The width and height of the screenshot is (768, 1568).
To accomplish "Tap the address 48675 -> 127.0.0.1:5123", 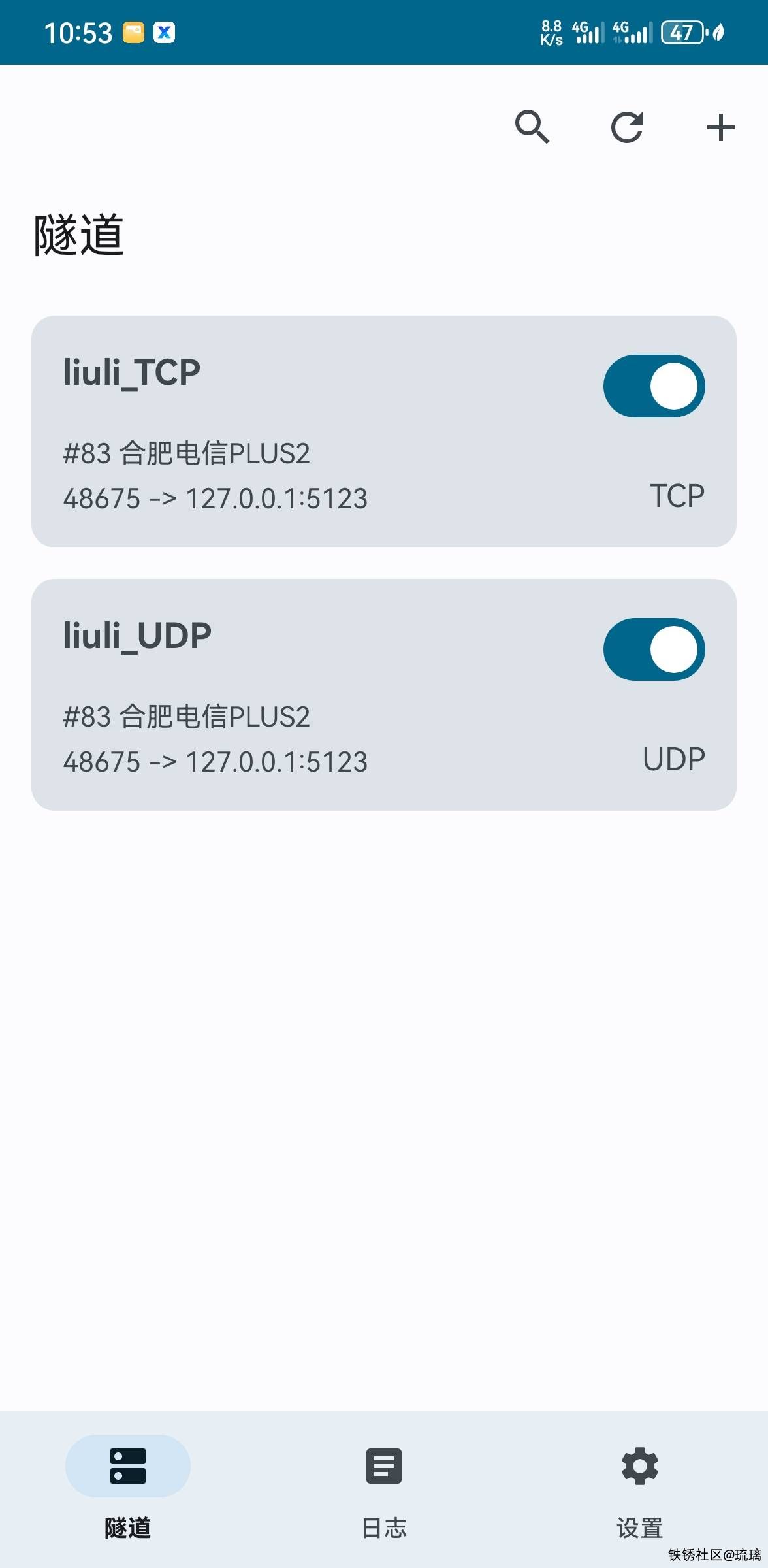I will tap(214, 498).
